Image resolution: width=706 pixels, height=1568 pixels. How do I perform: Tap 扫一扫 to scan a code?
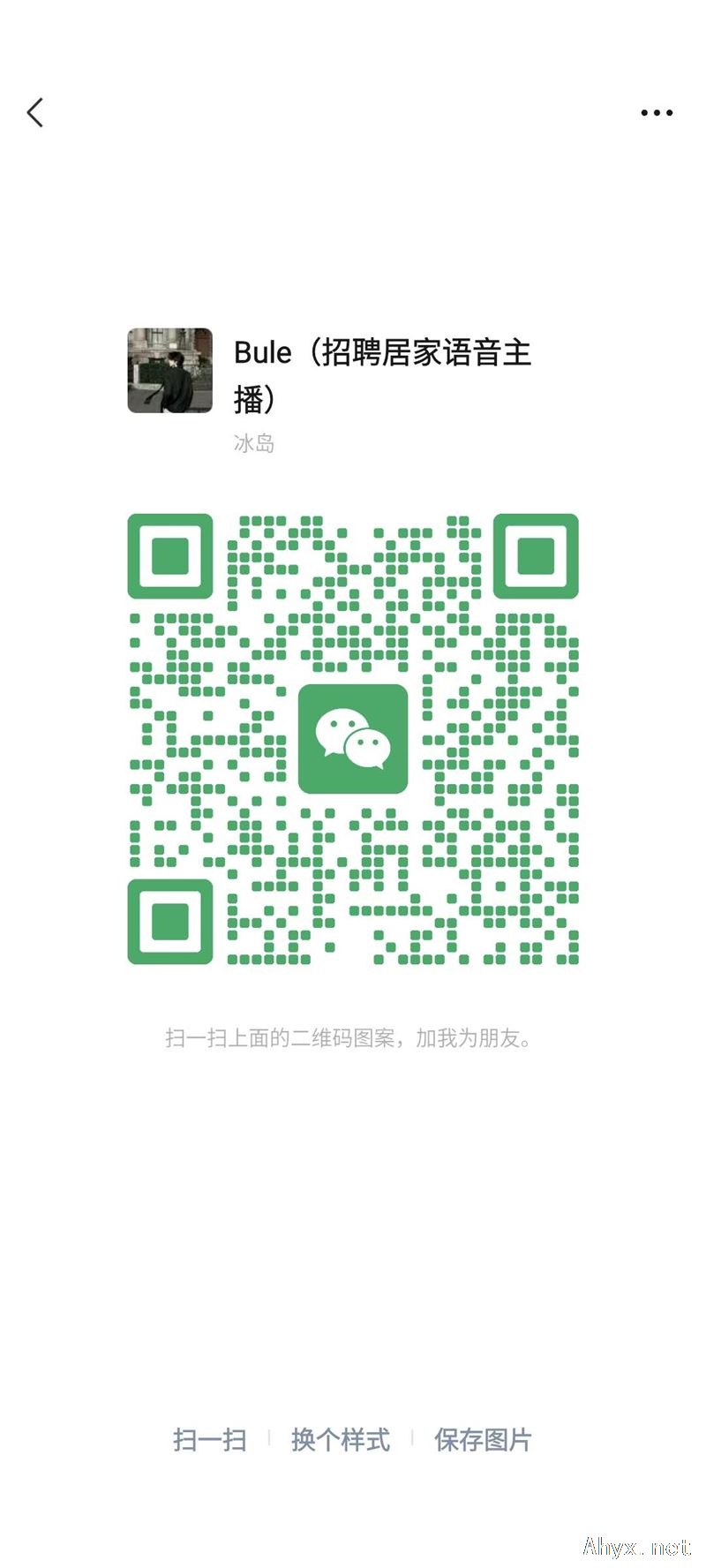[x=209, y=1440]
